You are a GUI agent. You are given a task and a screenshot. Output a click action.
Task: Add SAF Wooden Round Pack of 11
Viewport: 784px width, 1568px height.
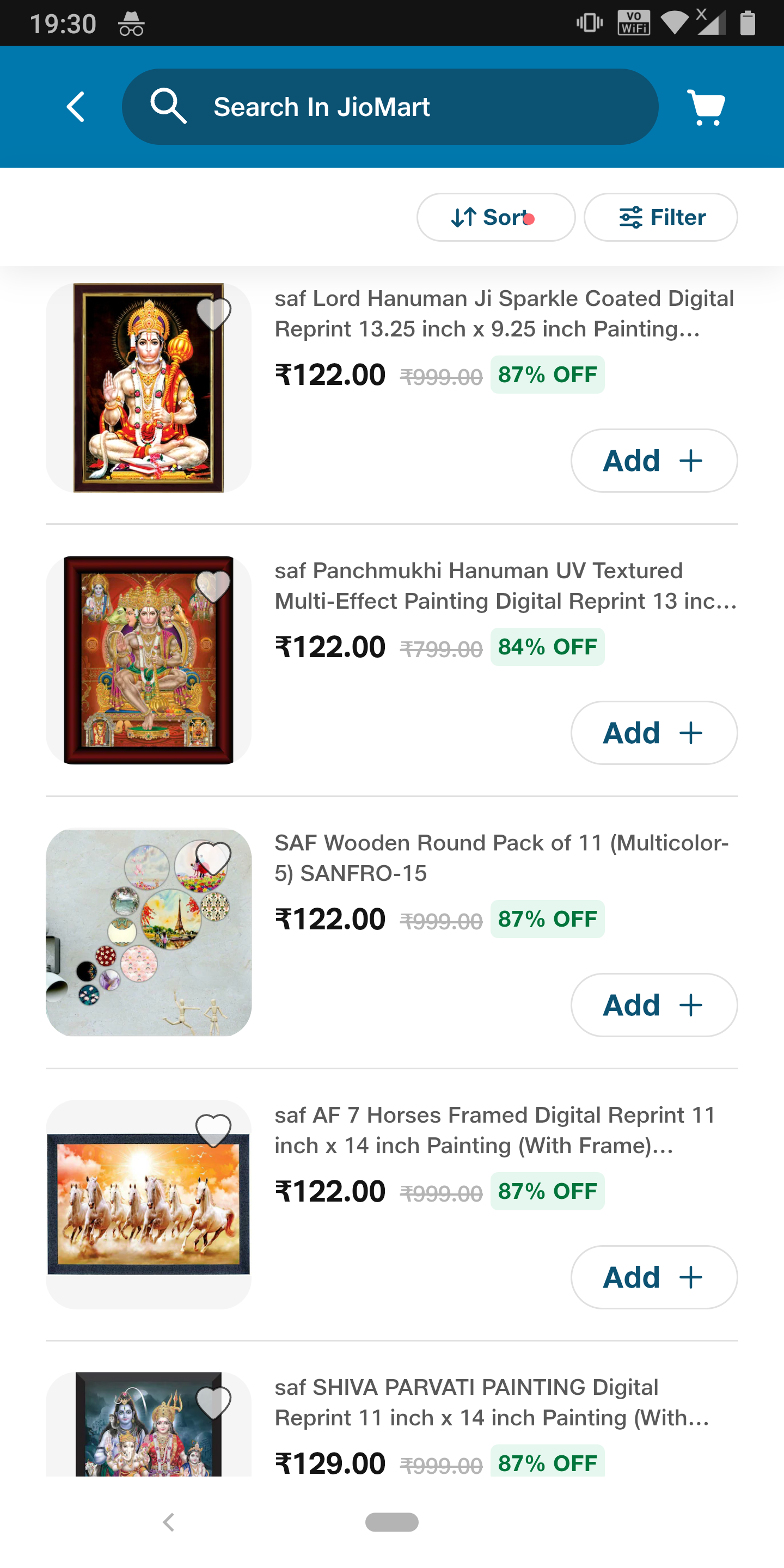[653, 1005]
